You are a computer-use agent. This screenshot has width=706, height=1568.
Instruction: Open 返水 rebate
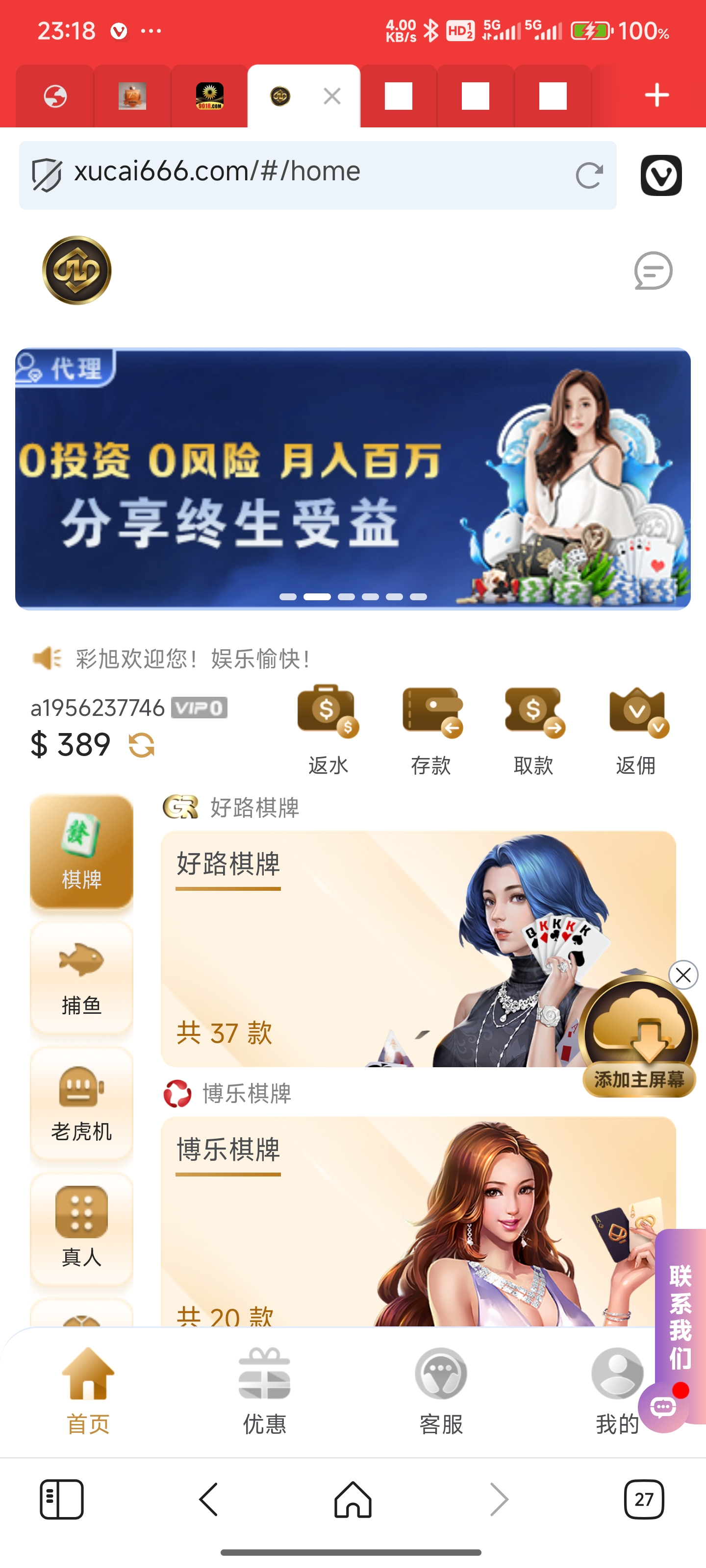[328, 729]
